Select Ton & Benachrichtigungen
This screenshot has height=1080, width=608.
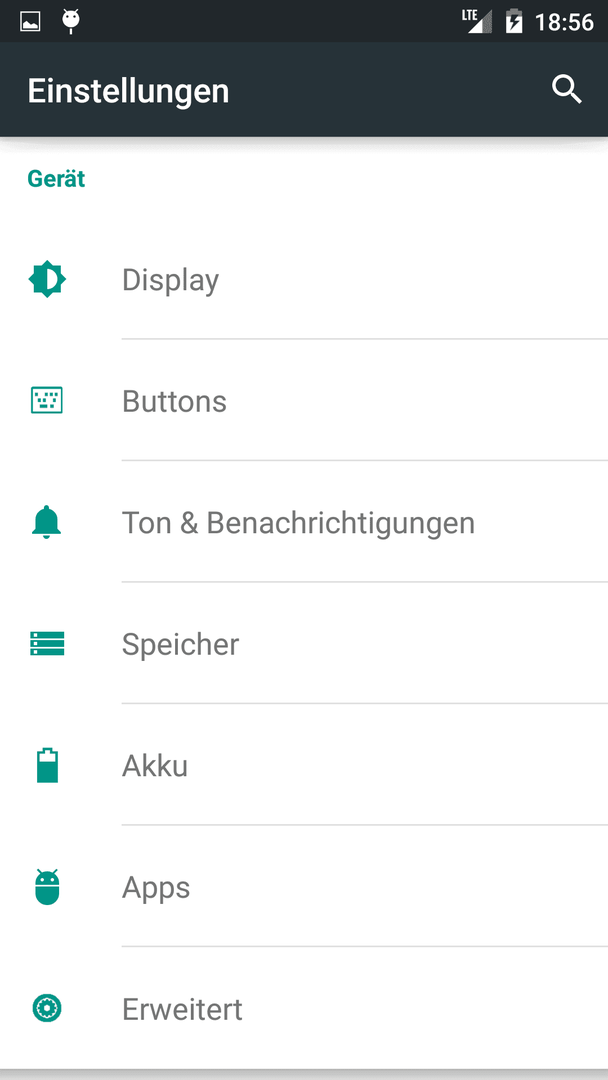coord(304,521)
